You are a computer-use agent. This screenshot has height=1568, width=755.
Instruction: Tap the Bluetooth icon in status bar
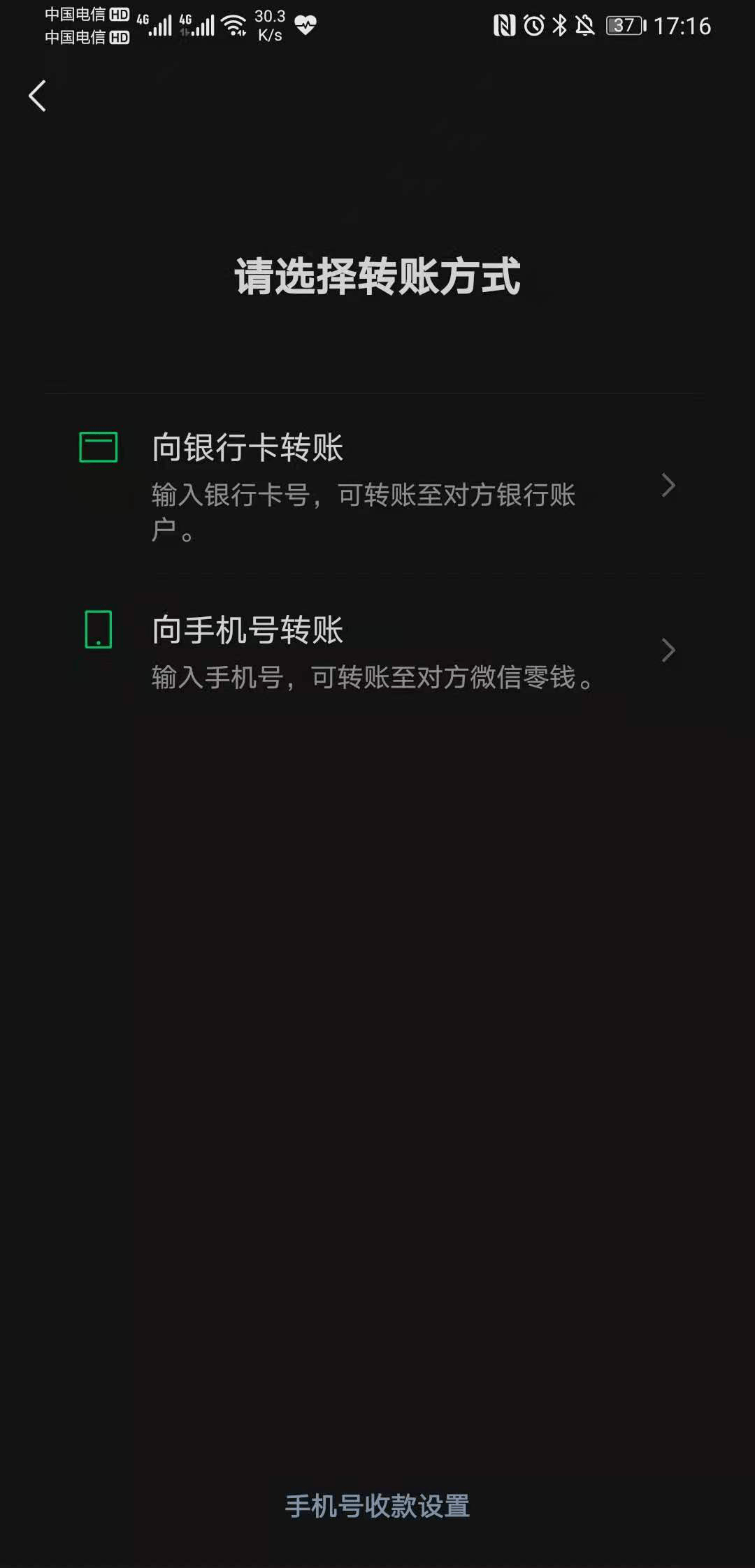[559, 25]
